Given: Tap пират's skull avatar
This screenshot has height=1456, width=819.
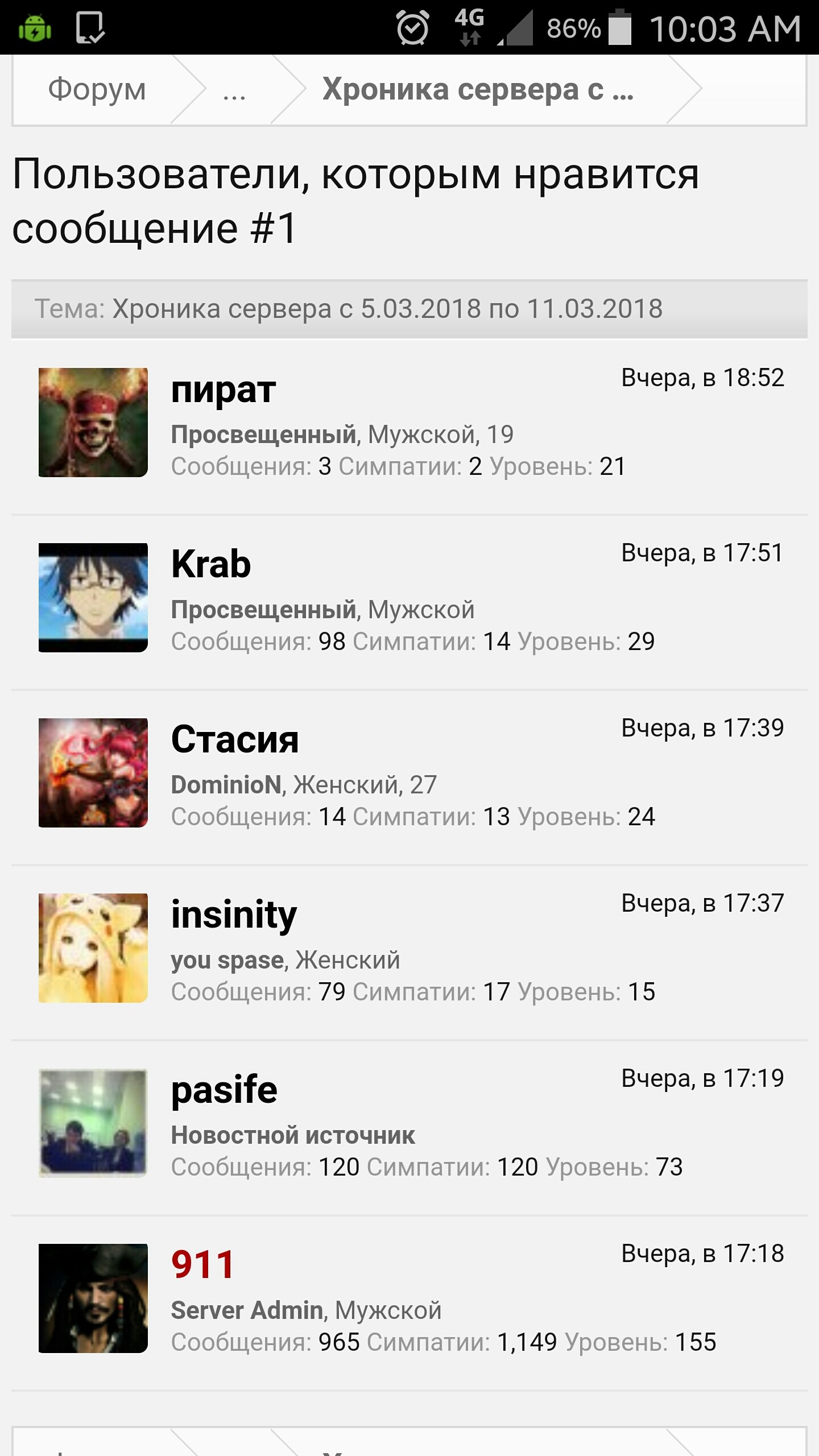Looking at the screenshot, I should pos(93,422).
